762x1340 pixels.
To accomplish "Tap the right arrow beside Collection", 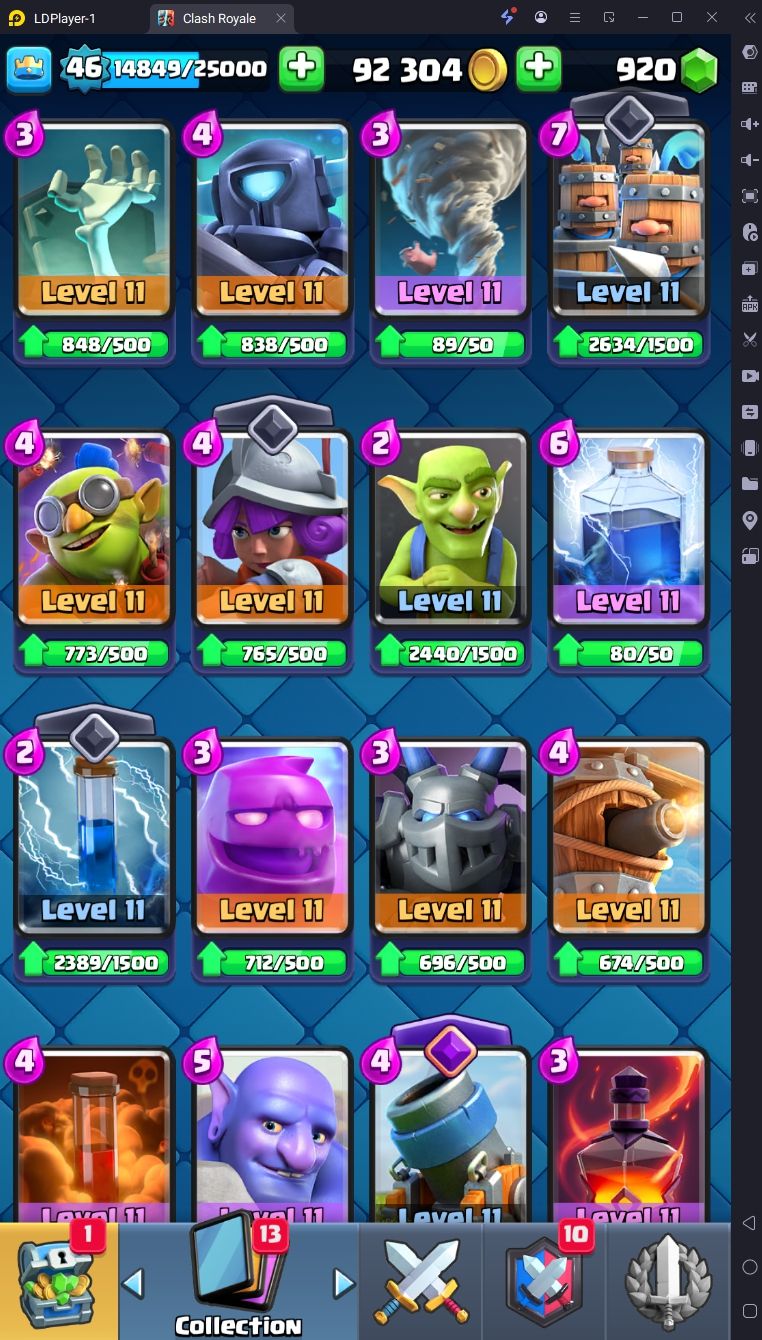I will click(x=343, y=1283).
